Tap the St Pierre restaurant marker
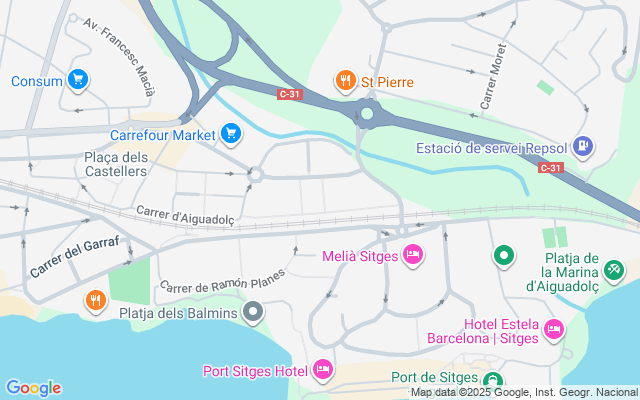 tap(345, 81)
